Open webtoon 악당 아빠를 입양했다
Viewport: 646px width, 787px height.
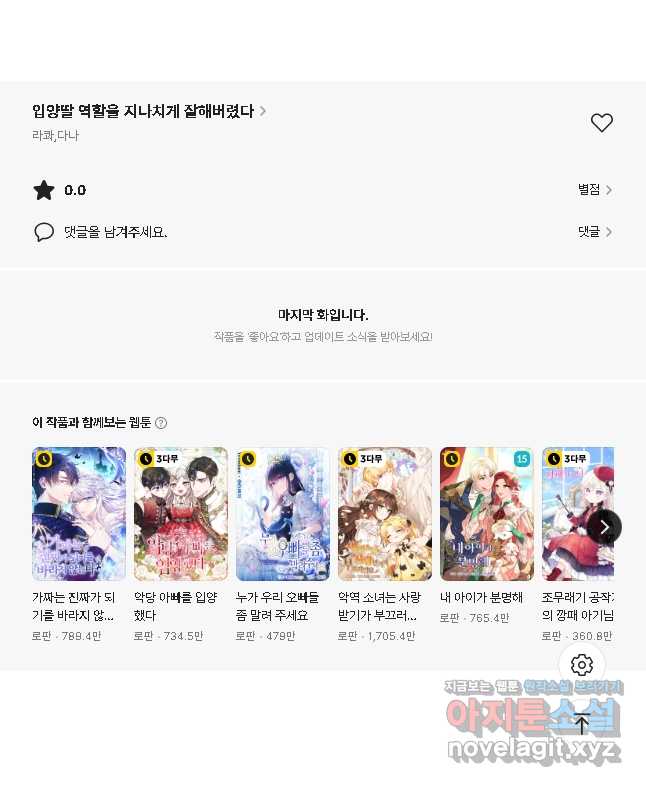[181, 514]
